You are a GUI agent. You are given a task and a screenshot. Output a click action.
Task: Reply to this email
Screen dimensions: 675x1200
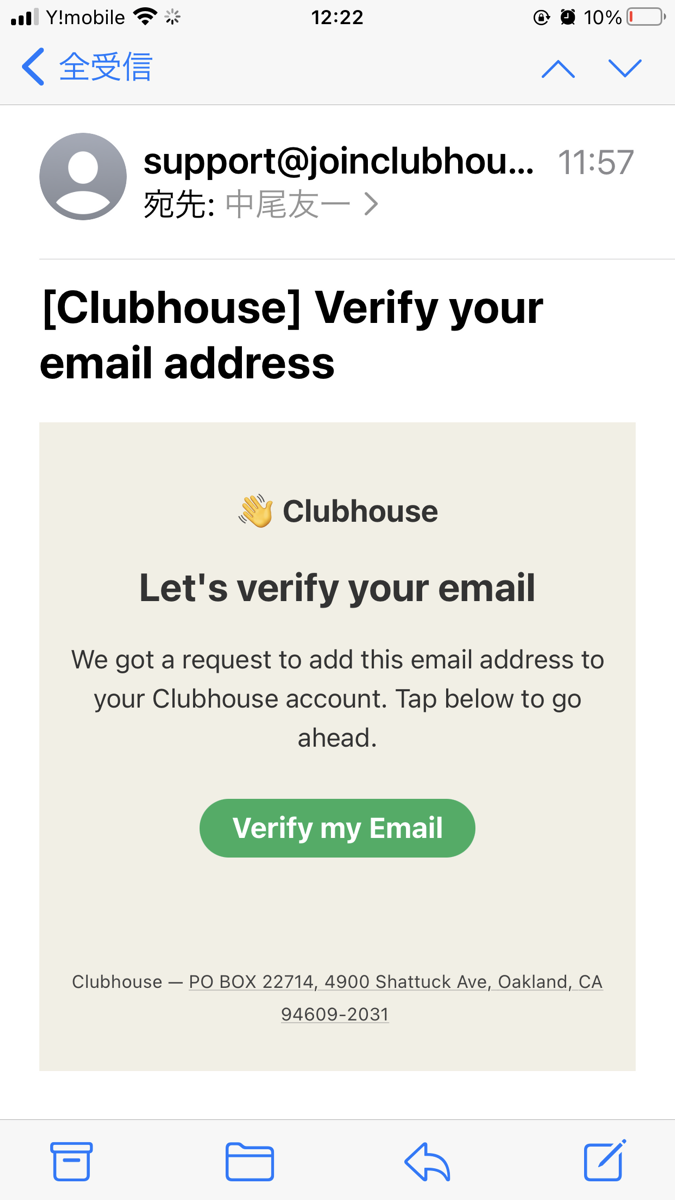(x=428, y=1161)
